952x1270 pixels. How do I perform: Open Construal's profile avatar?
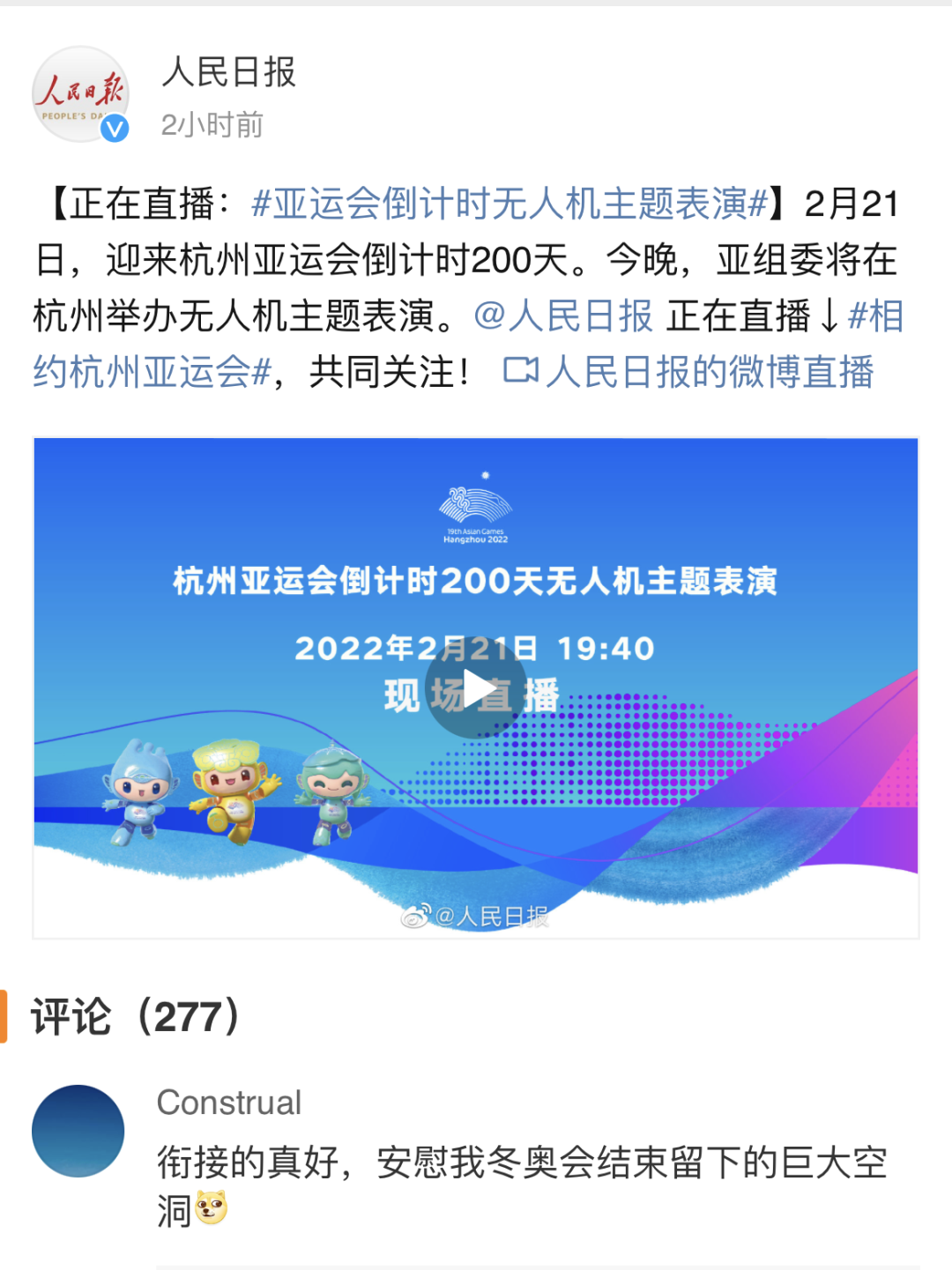coord(78,1131)
